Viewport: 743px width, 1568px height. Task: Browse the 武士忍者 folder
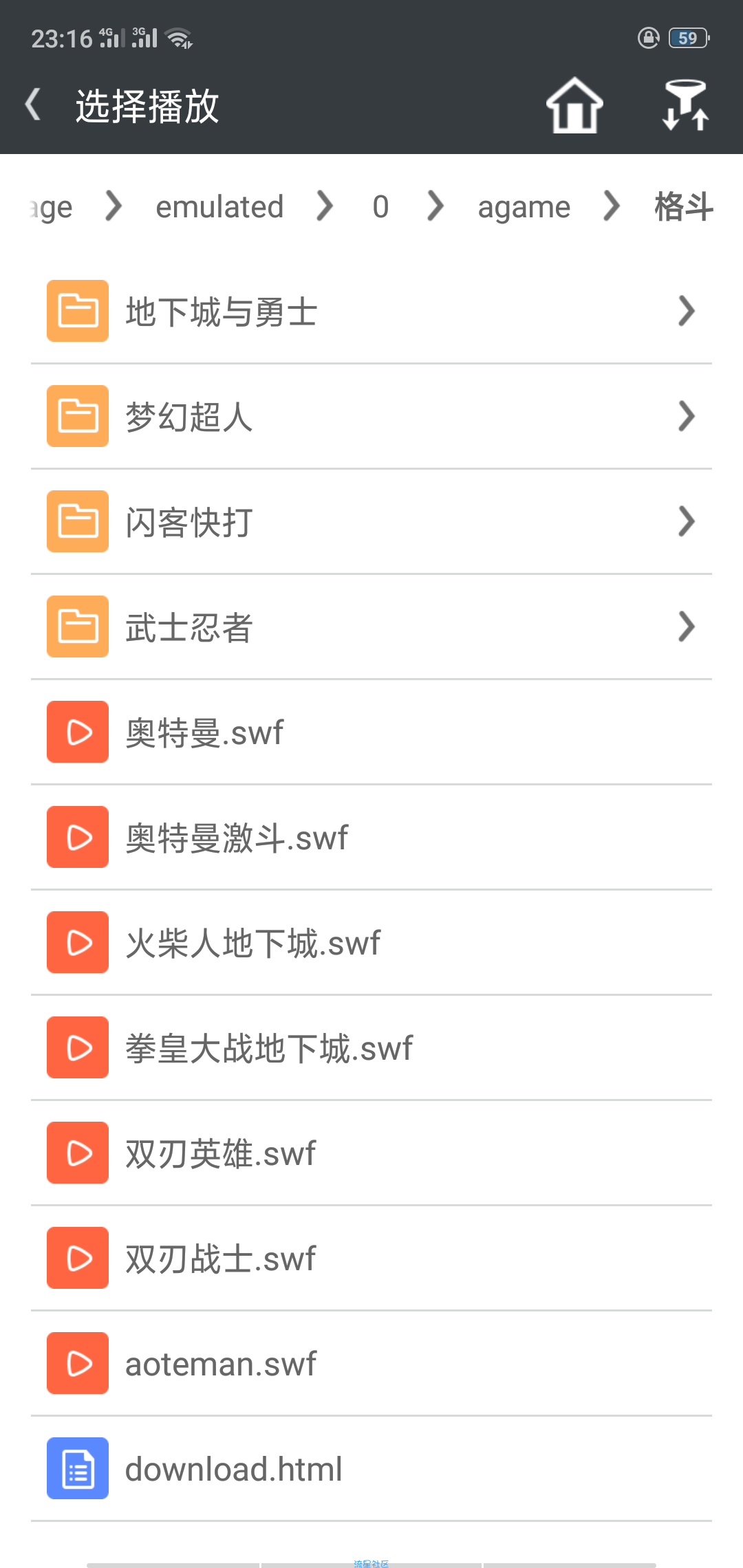(371, 627)
